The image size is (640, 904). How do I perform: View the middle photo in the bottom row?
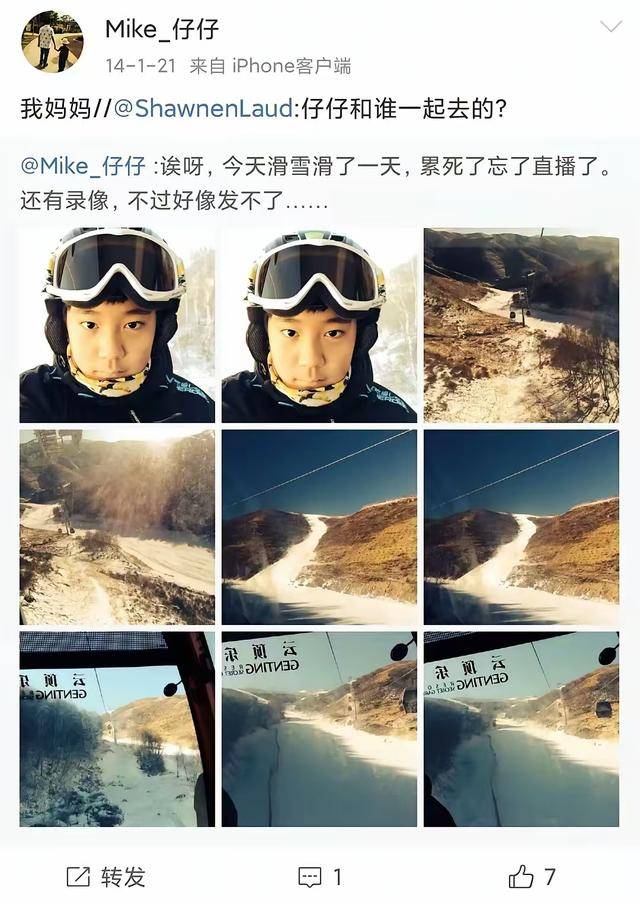(x=319, y=729)
